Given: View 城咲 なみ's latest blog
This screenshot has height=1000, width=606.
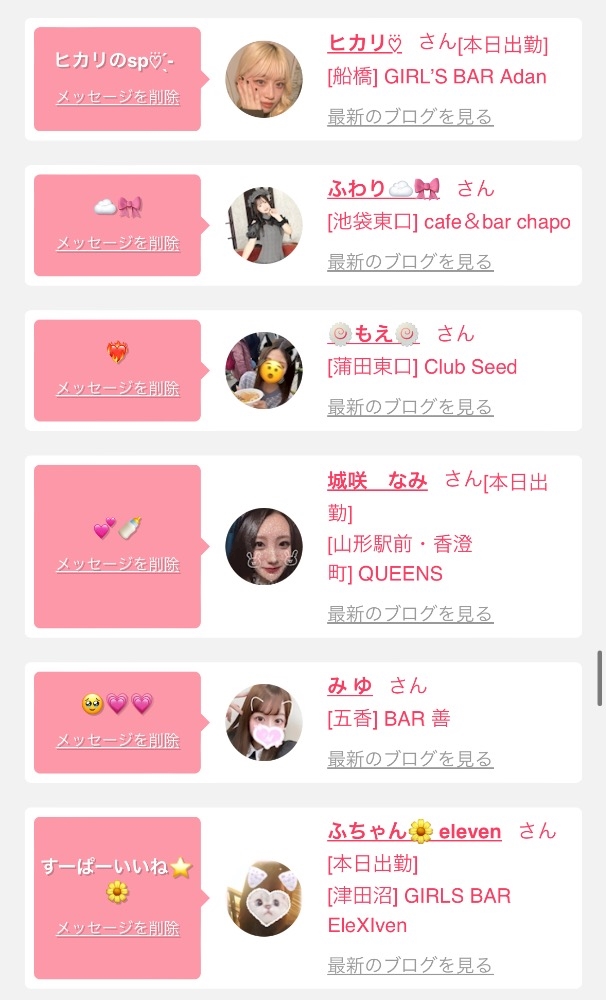Looking at the screenshot, I should tap(410, 614).
